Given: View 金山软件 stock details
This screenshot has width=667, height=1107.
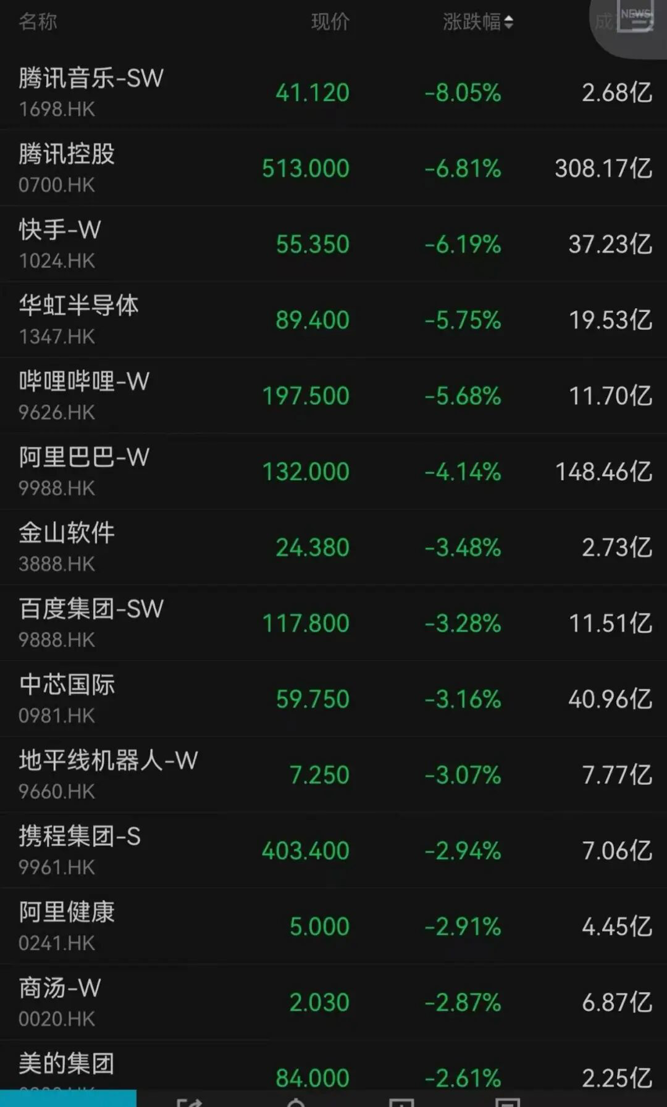Looking at the screenshot, I should [x=67, y=546].
